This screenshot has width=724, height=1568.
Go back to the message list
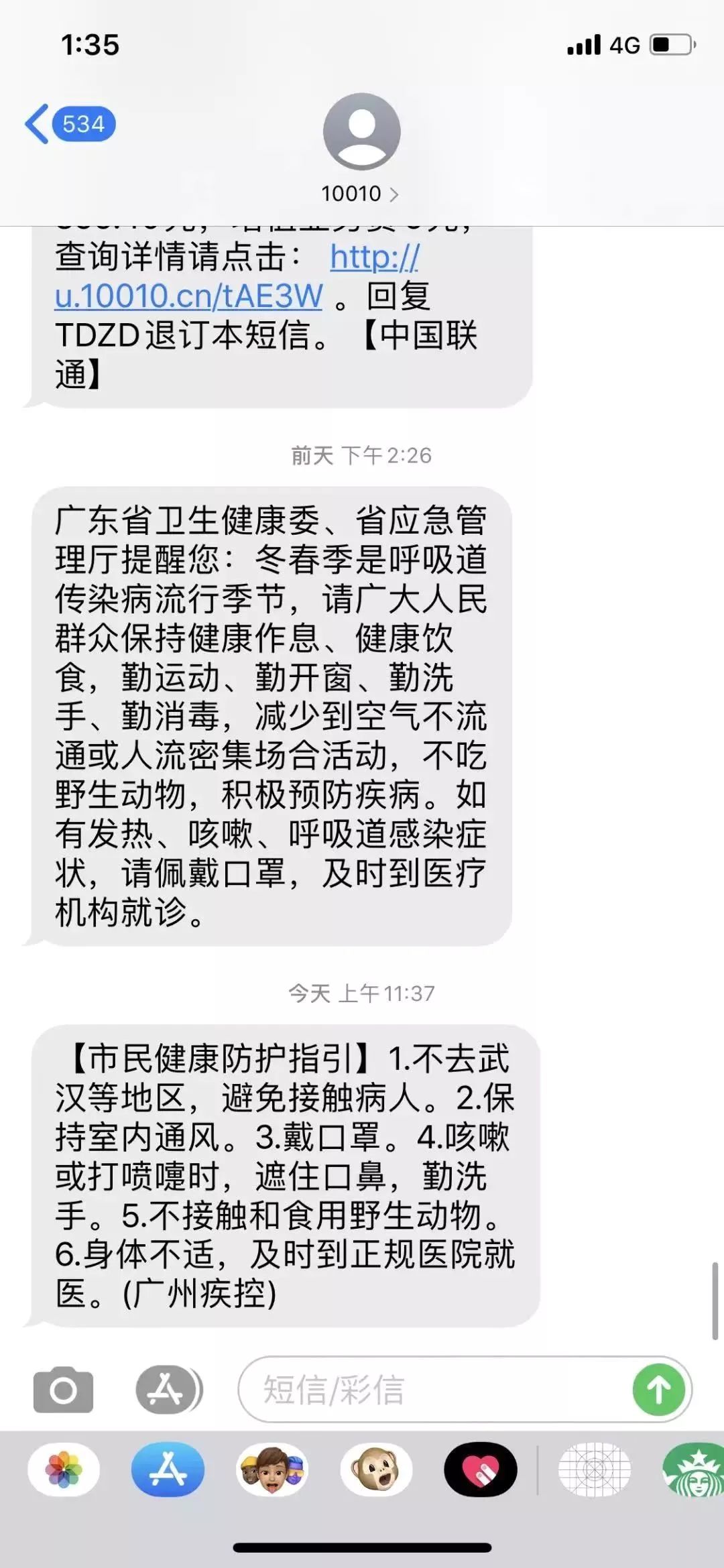(x=68, y=124)
